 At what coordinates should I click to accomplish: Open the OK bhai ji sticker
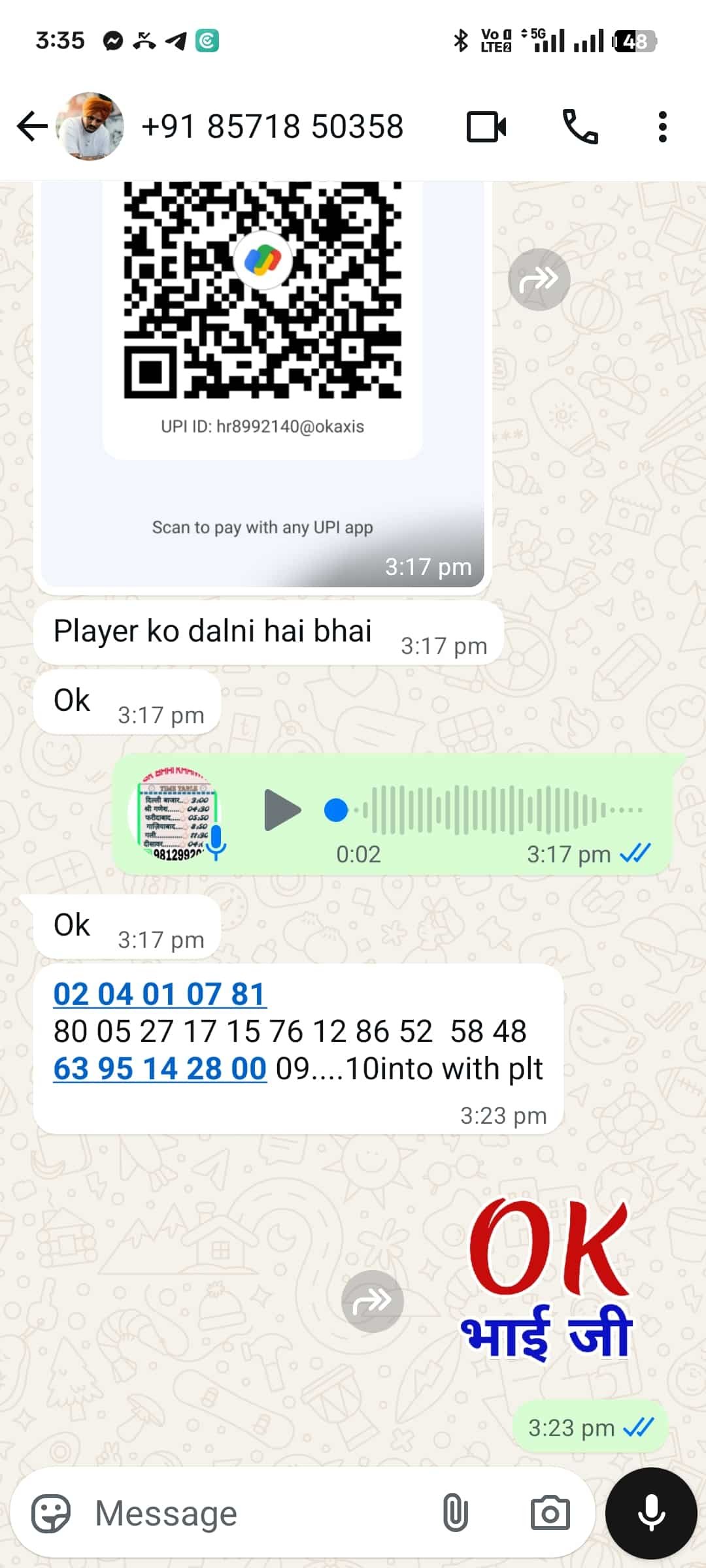coord(548,1281)
